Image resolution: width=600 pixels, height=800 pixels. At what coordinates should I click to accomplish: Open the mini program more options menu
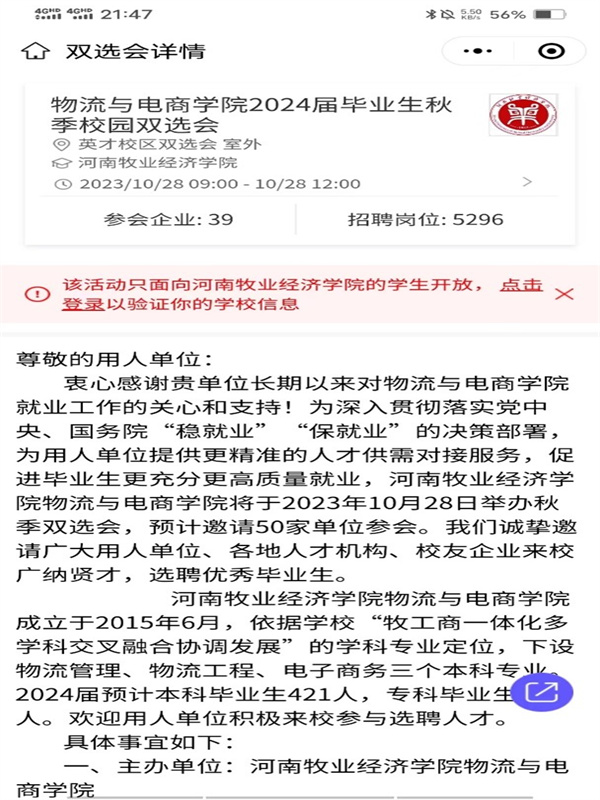click(481, 51)
